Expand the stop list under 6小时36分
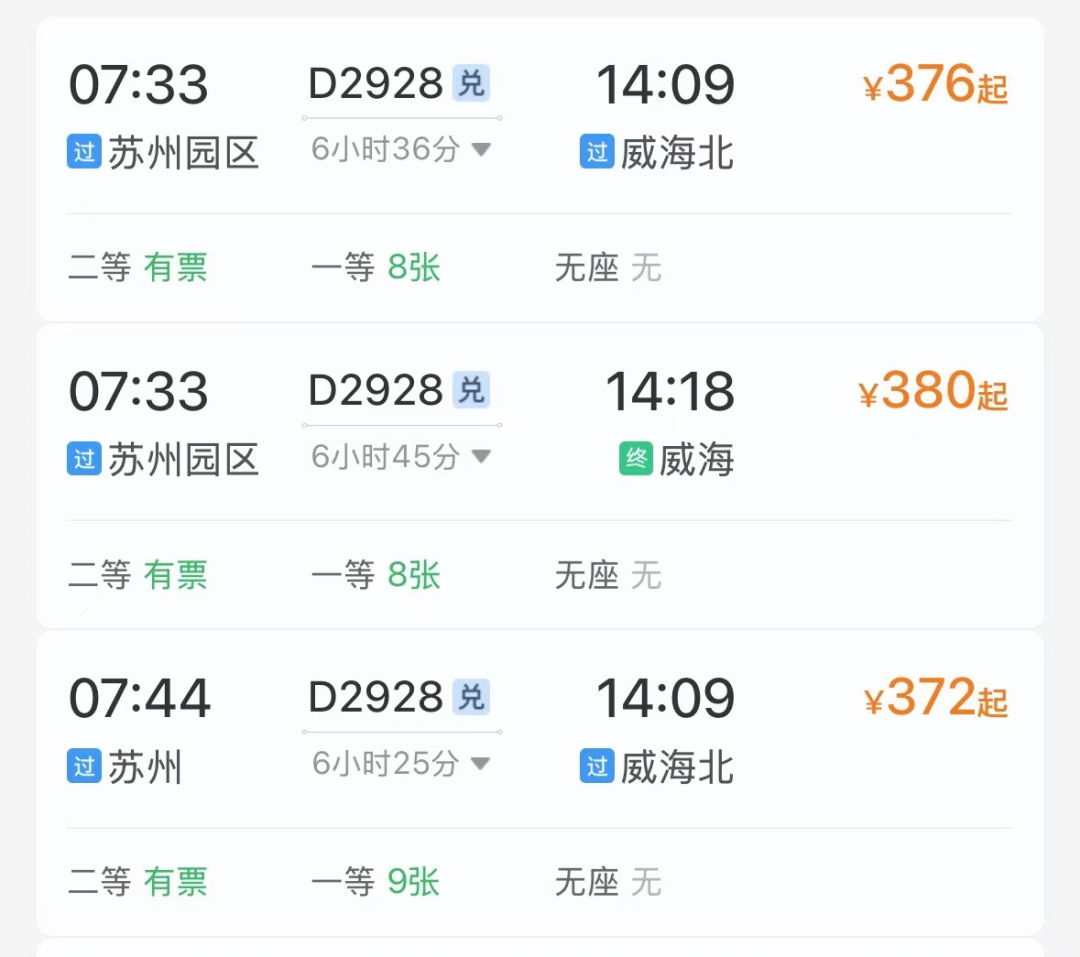The height and width of the screenshot is (957, 1080). click(x=480, y=150)
